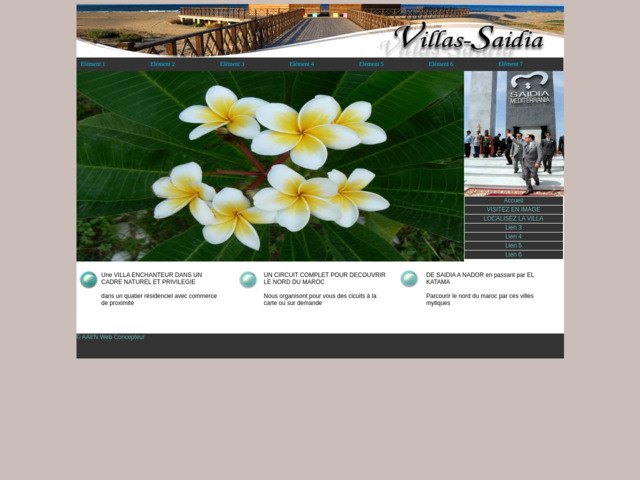This screenshot has width=640, height=480.
Task: Tap Lien 5 in the side menu
Action: pyautogui.click(x=513, y=246)
